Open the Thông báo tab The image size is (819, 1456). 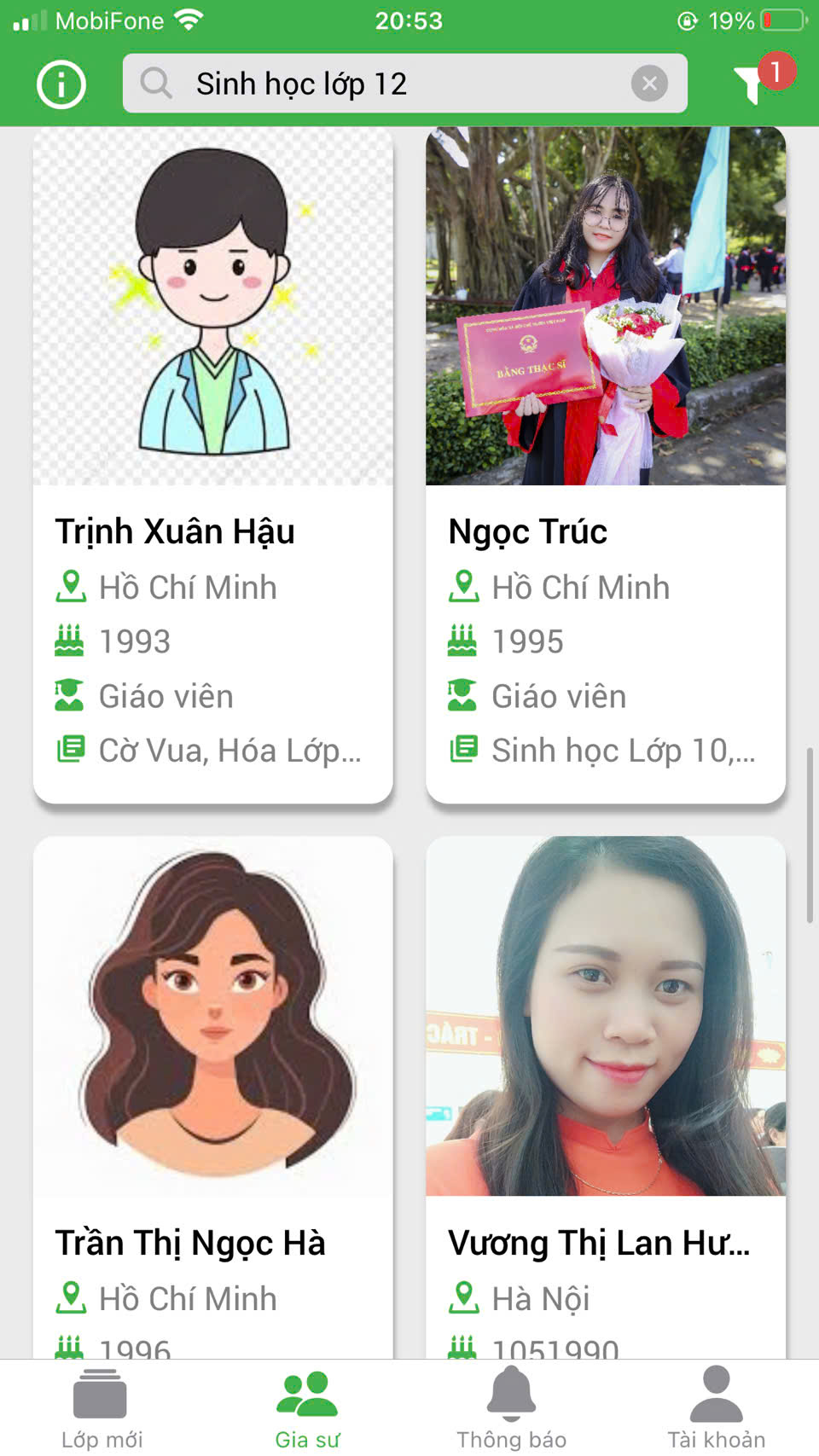[511, 1408]
